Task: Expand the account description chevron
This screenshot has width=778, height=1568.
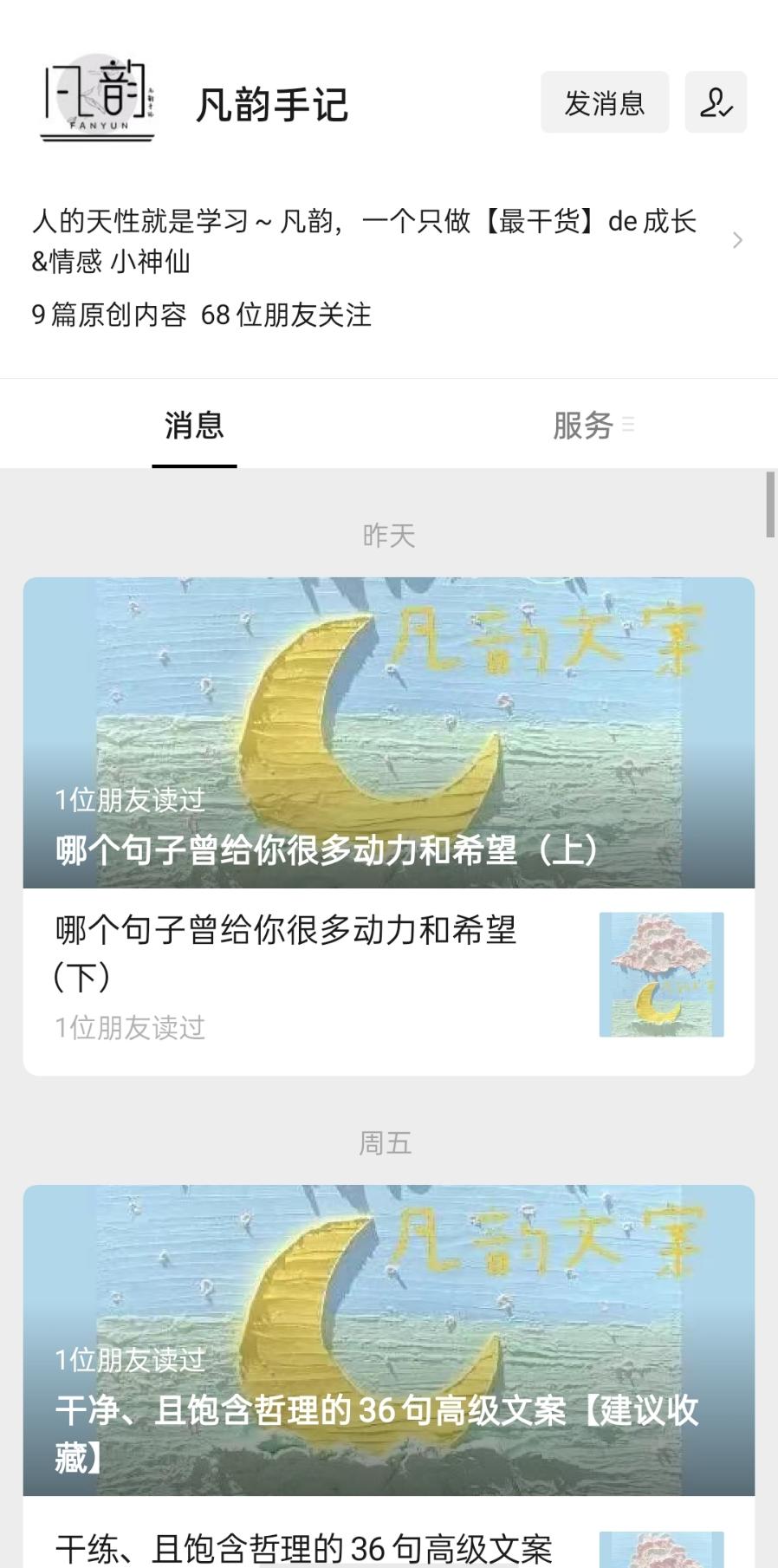Action: tap(737, 240)
